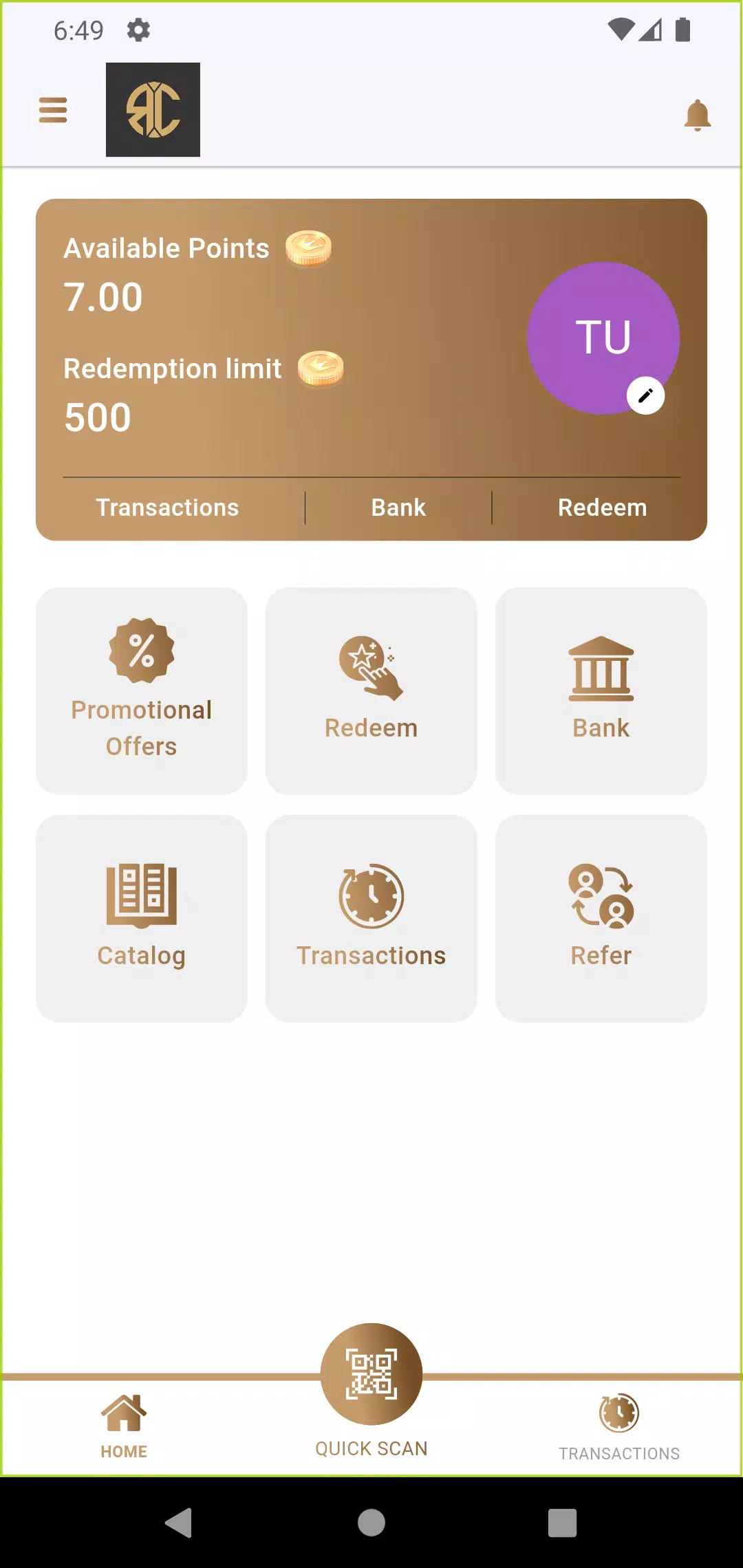743x1568 pixels.
Task: Edit the profile picture with the pencil
Action: tap(645, 395)
